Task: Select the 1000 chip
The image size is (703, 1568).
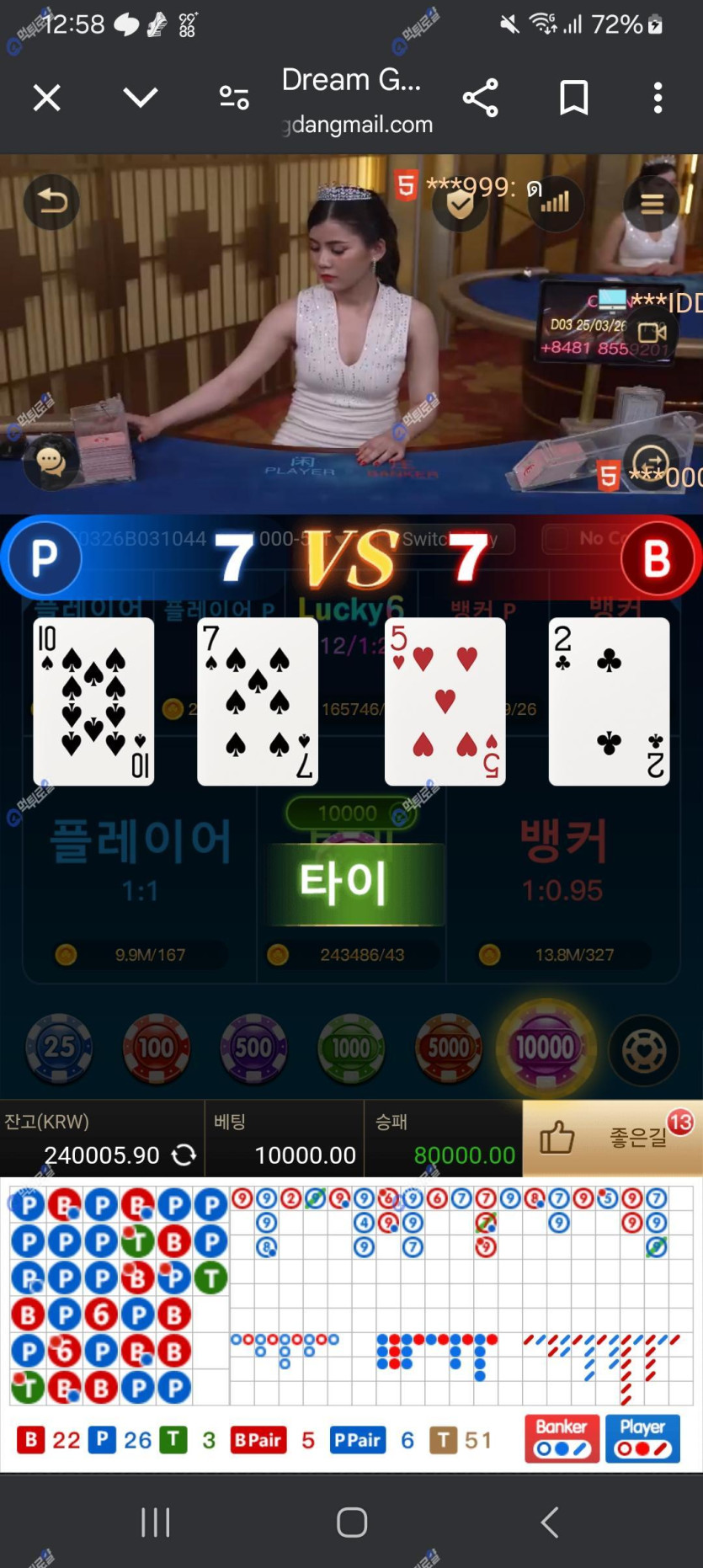Action: [351, 1048]
